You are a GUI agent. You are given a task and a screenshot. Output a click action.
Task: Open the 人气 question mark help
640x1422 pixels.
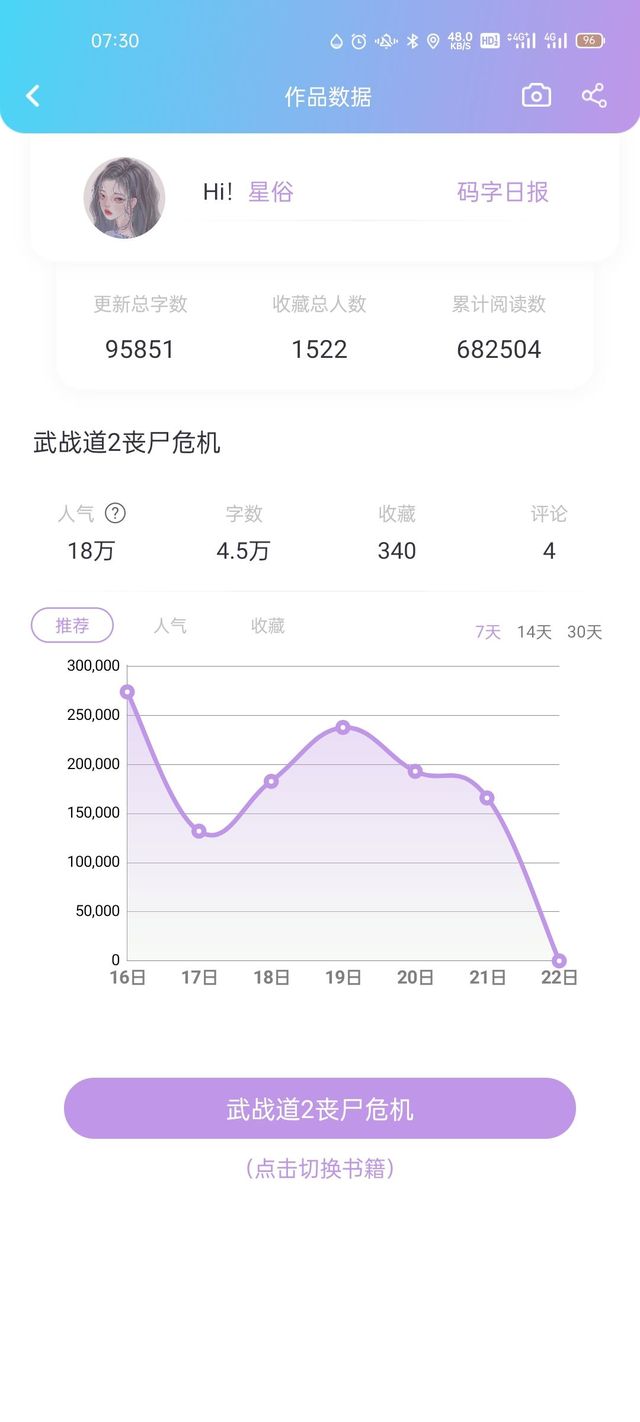pyautogui.click(x=116, y=513)
